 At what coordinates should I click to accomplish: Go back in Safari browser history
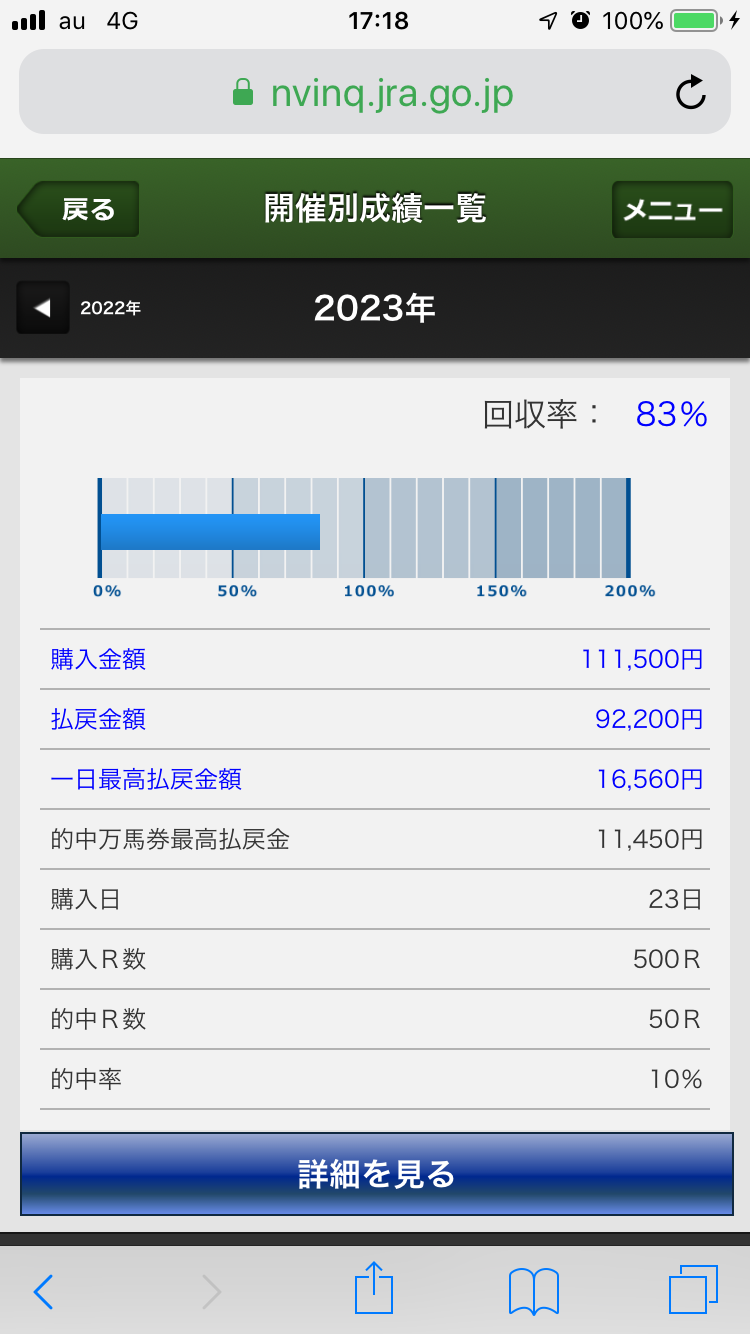[44, 1292]
